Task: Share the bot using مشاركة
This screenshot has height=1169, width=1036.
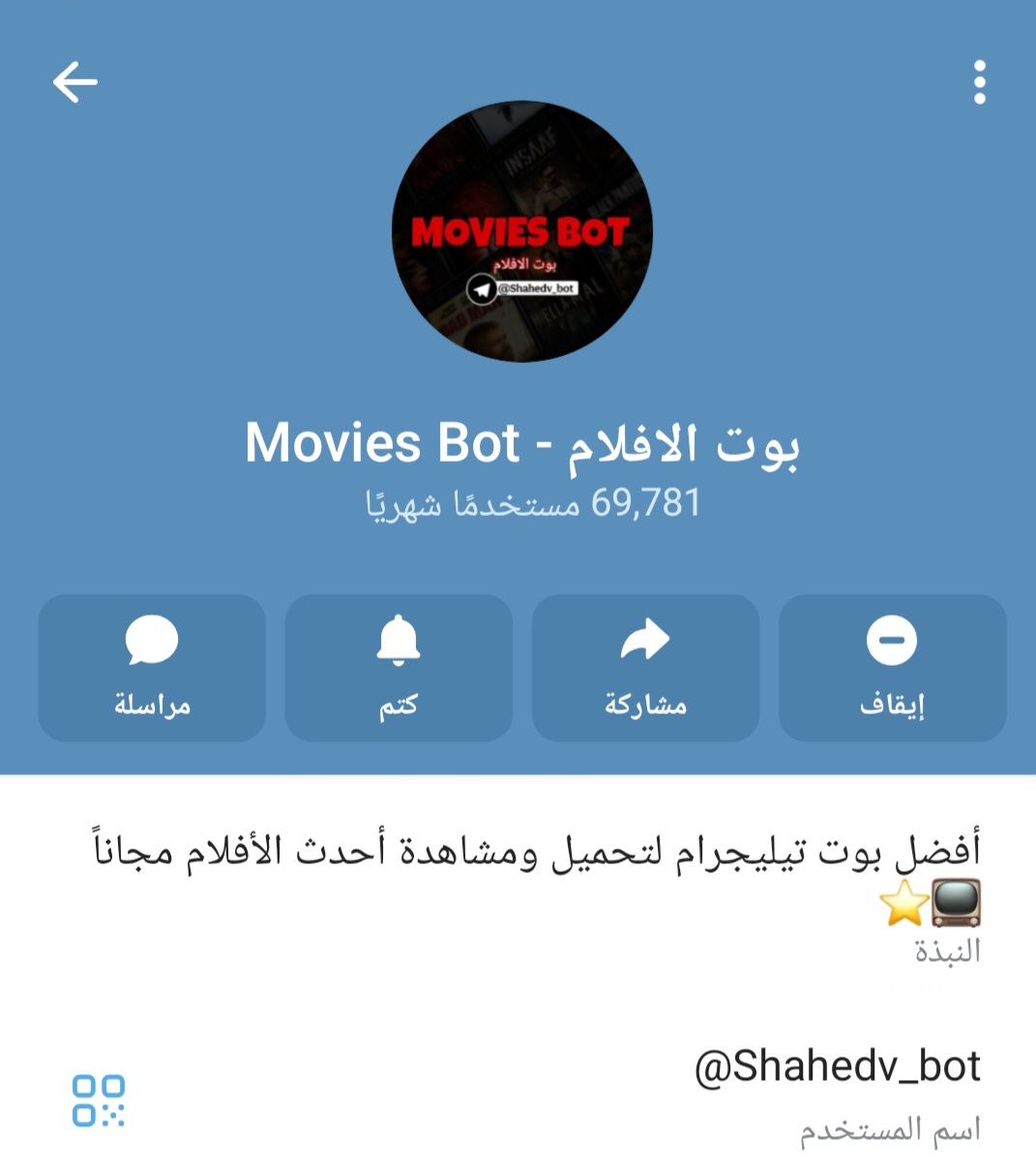Action: (645, 668)
